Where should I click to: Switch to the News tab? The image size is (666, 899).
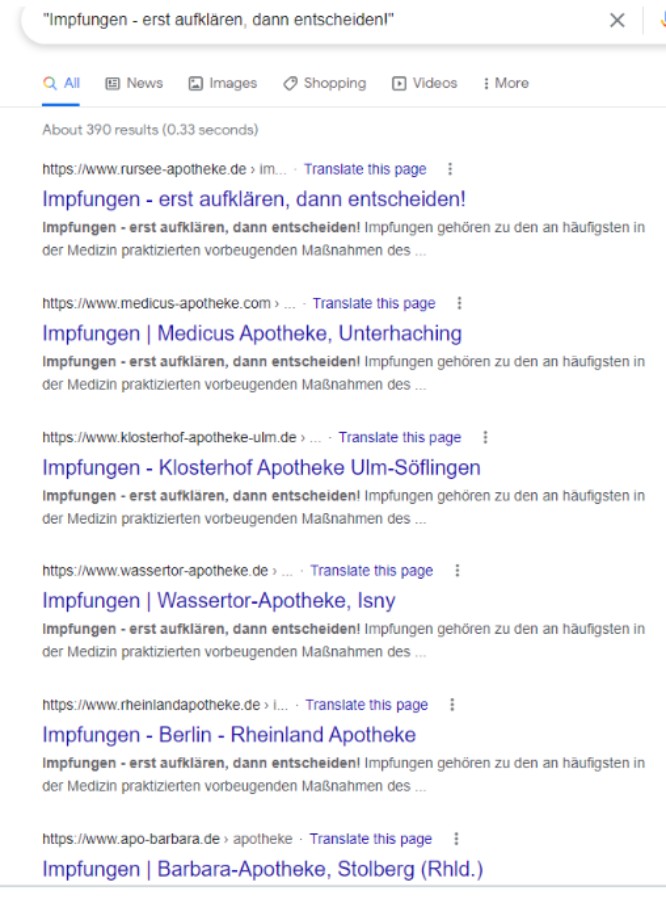click(x=134, y=83)
